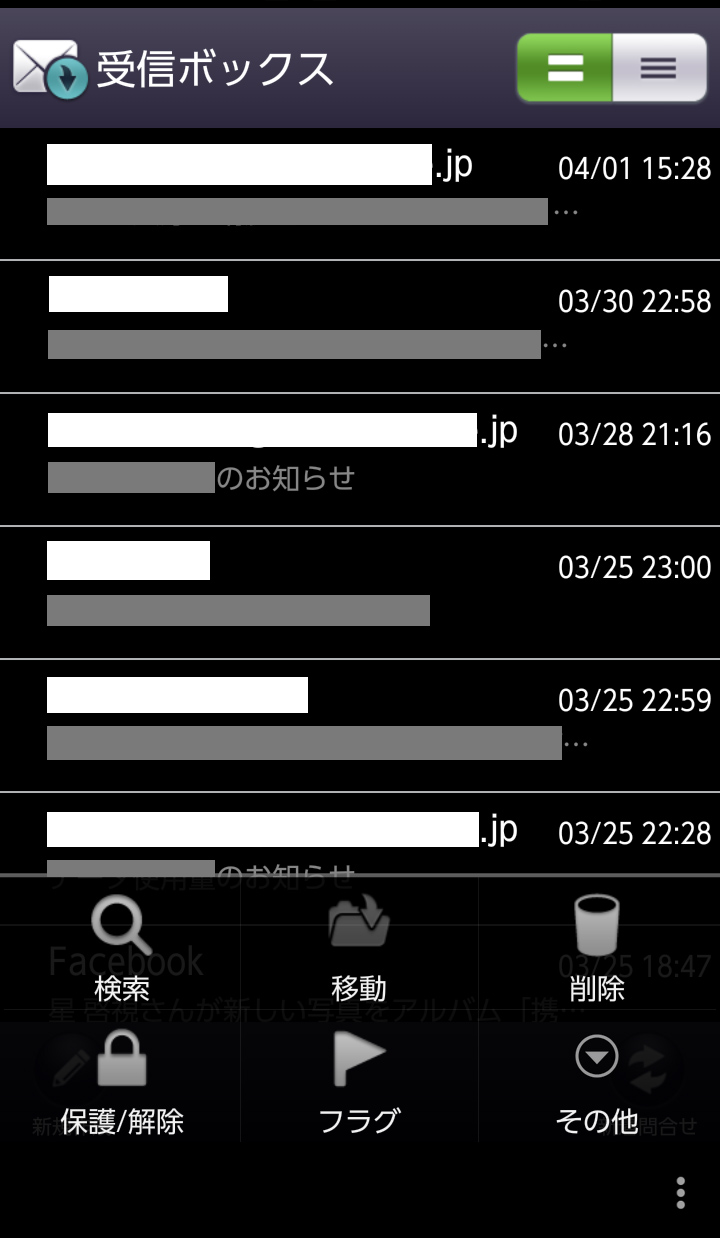Select 保護/解除 to protect or unprotect

coord(121,1082)
